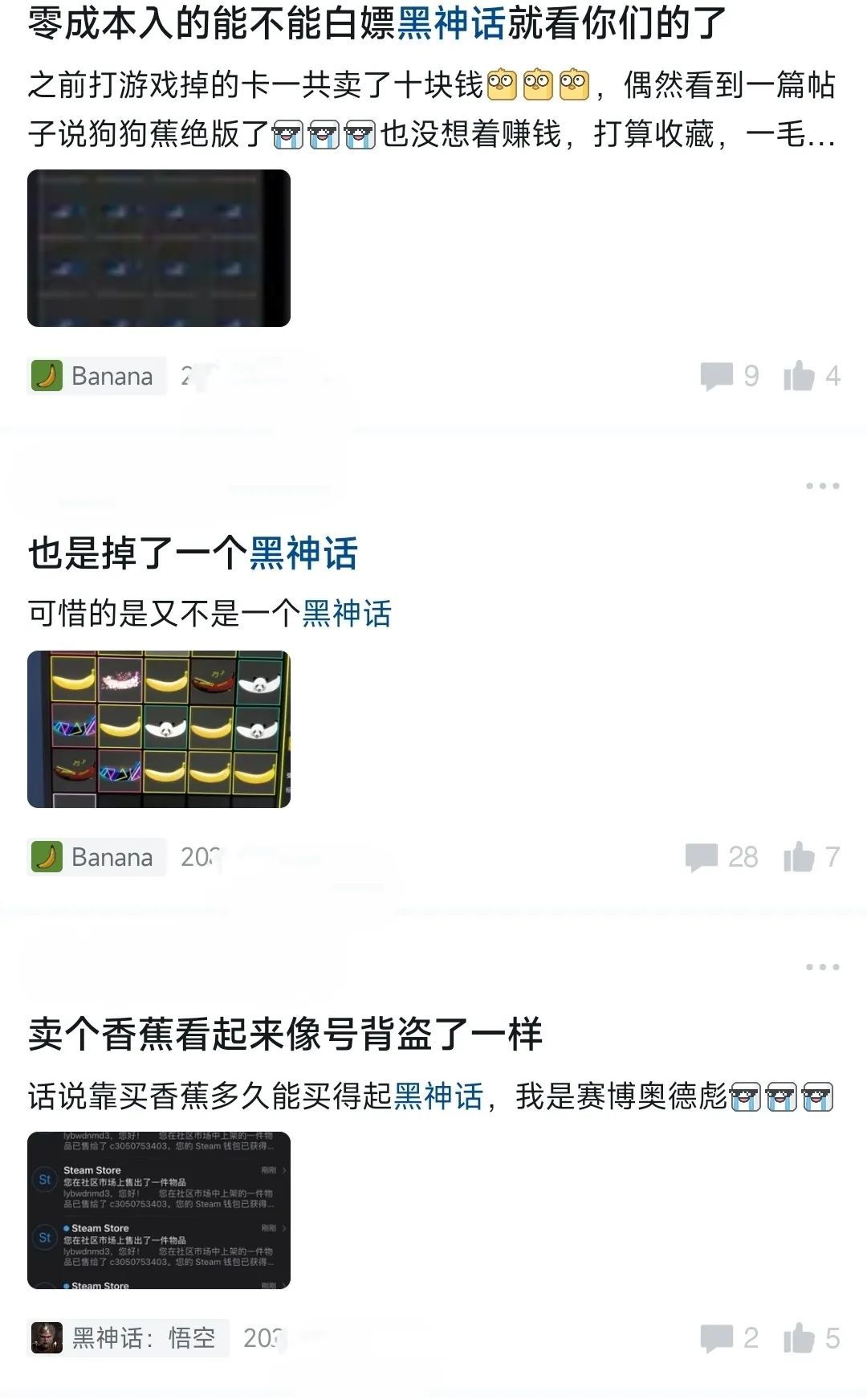Viewport: 867px width, 1400px height.
Task: Like the 卖个香蕉 post
Action: click(812, 1338)
